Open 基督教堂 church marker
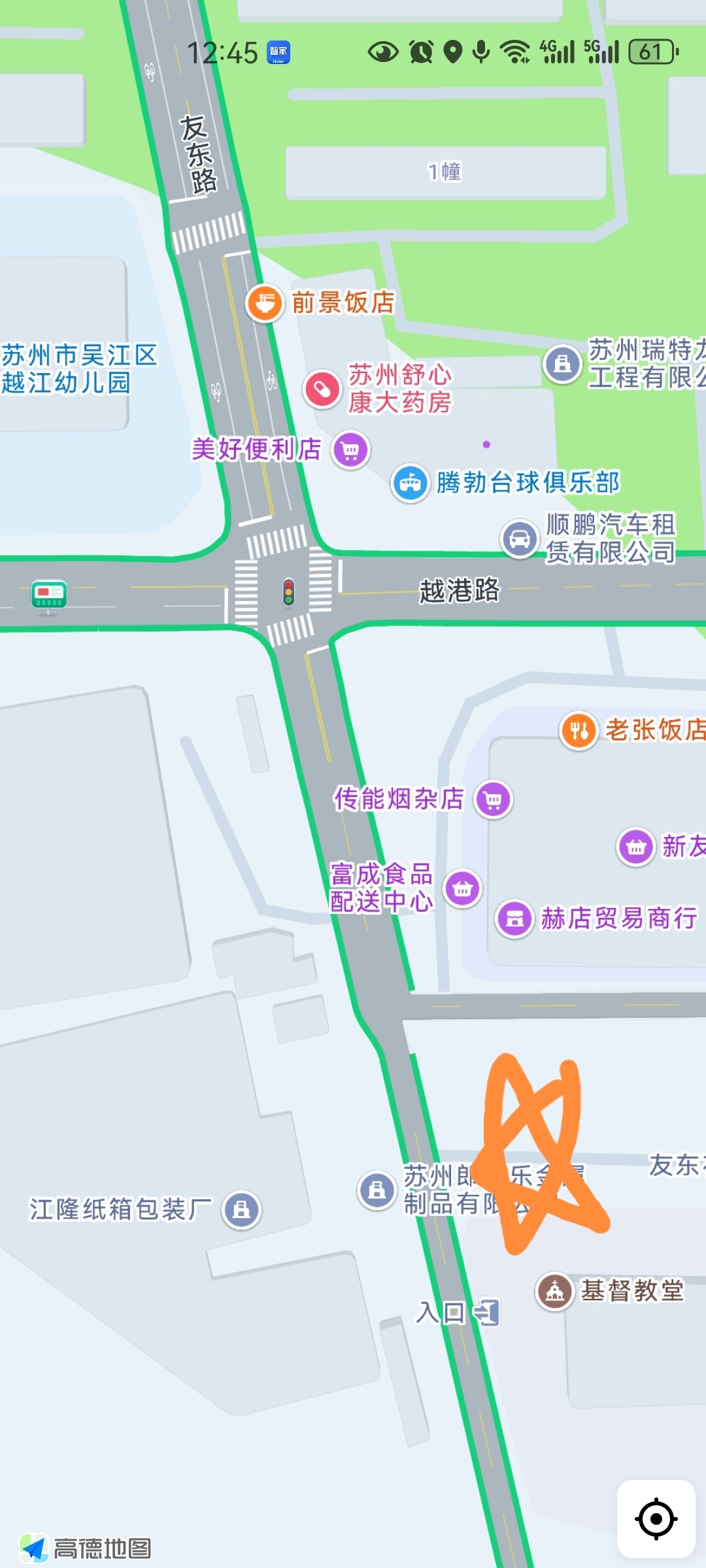 click(x=555, y=1291)
